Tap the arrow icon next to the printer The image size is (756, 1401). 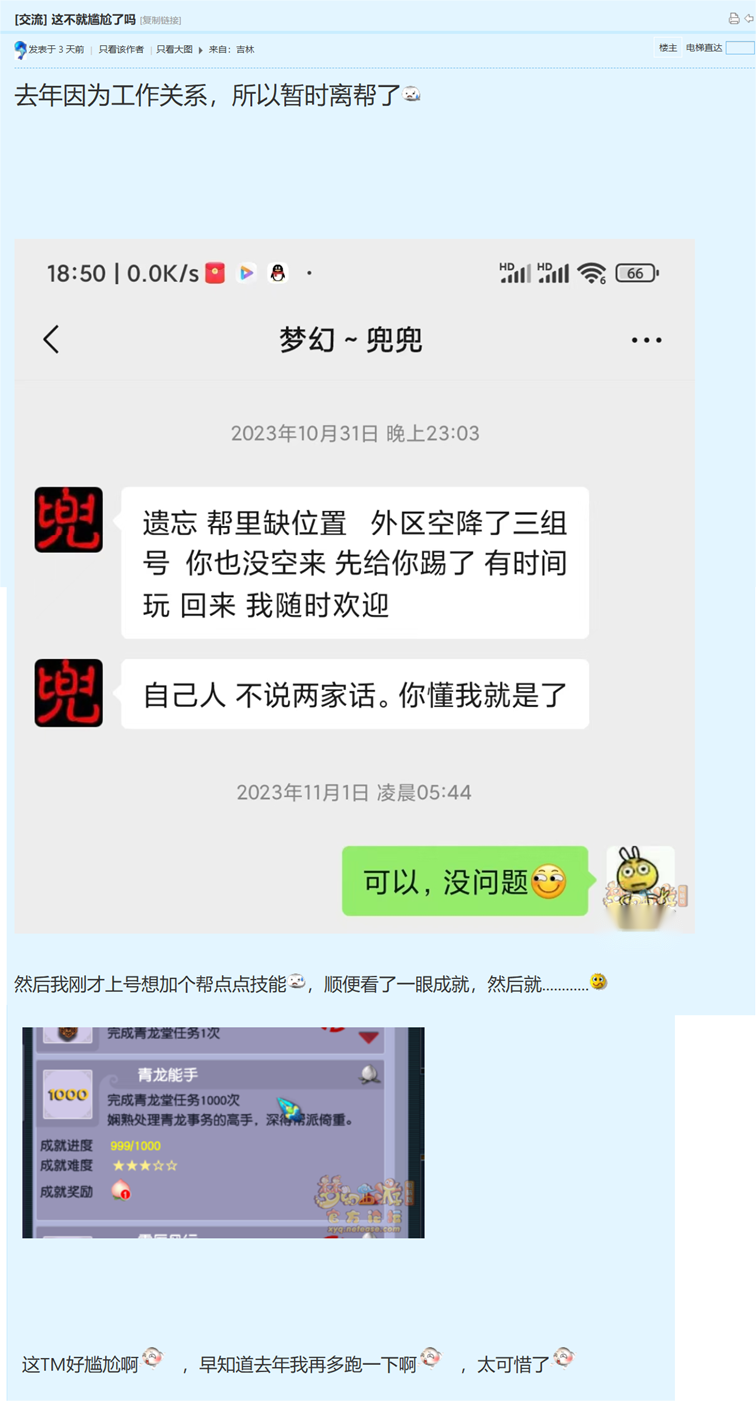coord(748,18)
